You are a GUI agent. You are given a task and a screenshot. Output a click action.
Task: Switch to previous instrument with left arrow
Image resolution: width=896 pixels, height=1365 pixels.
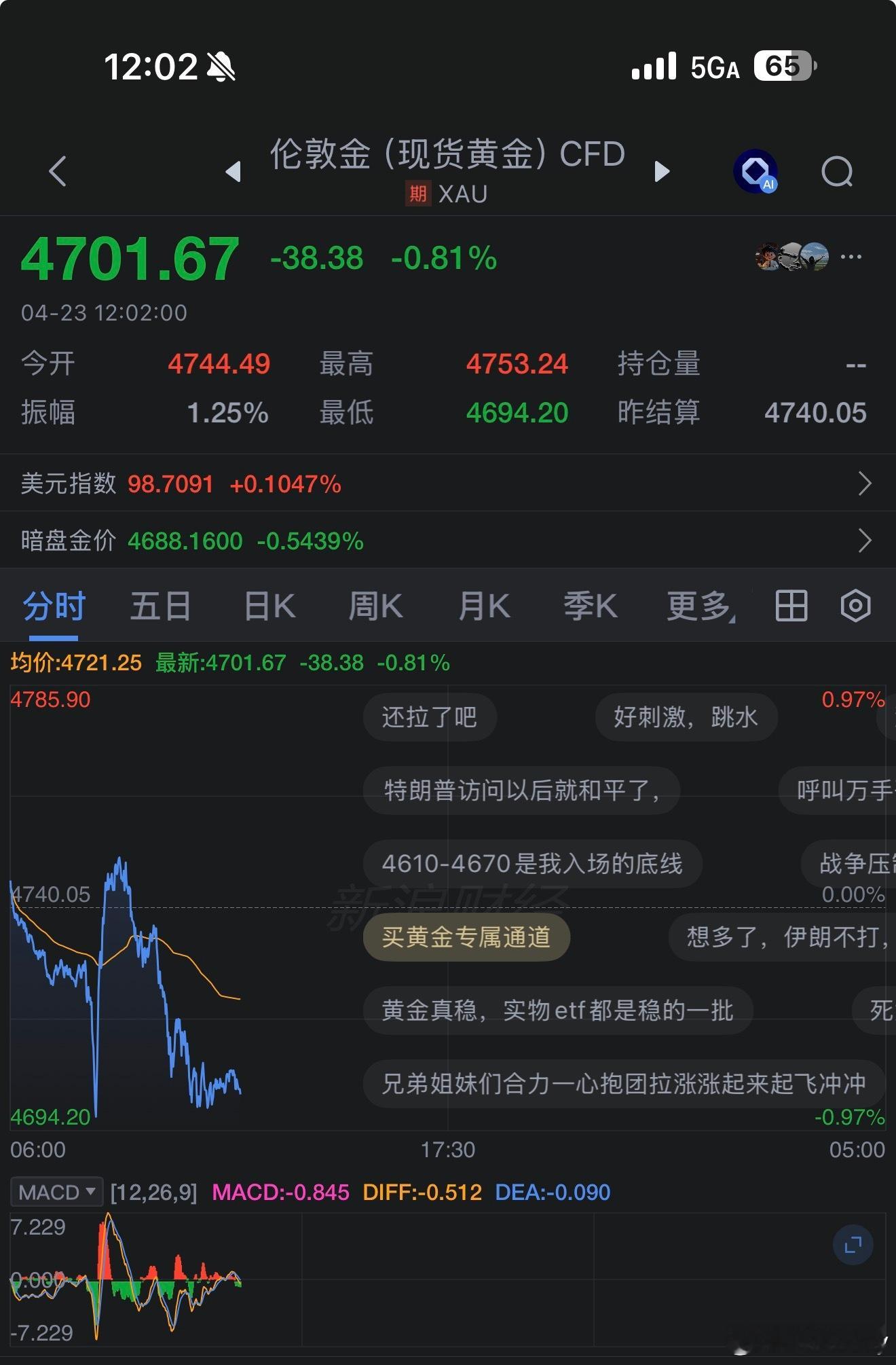pyautogui.click(x=234, y=172)
